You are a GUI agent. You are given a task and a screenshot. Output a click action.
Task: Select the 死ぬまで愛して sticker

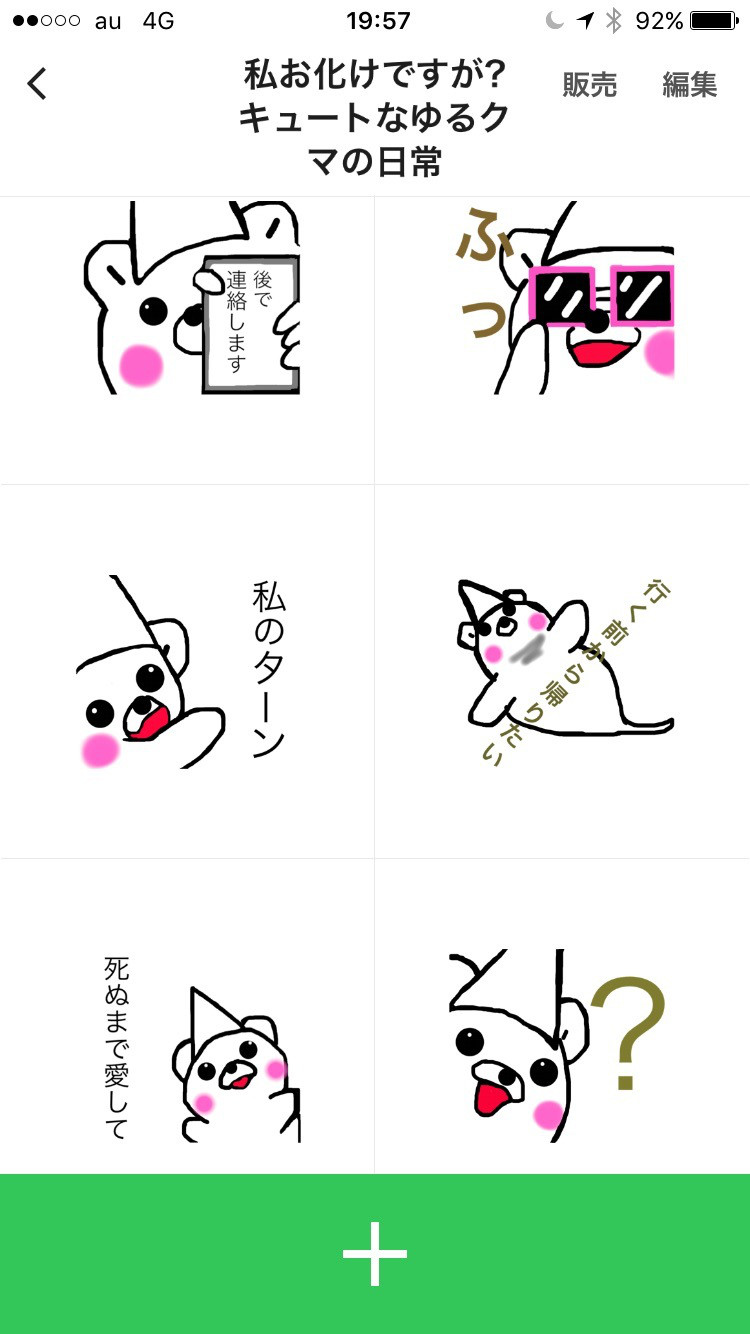190,1045
